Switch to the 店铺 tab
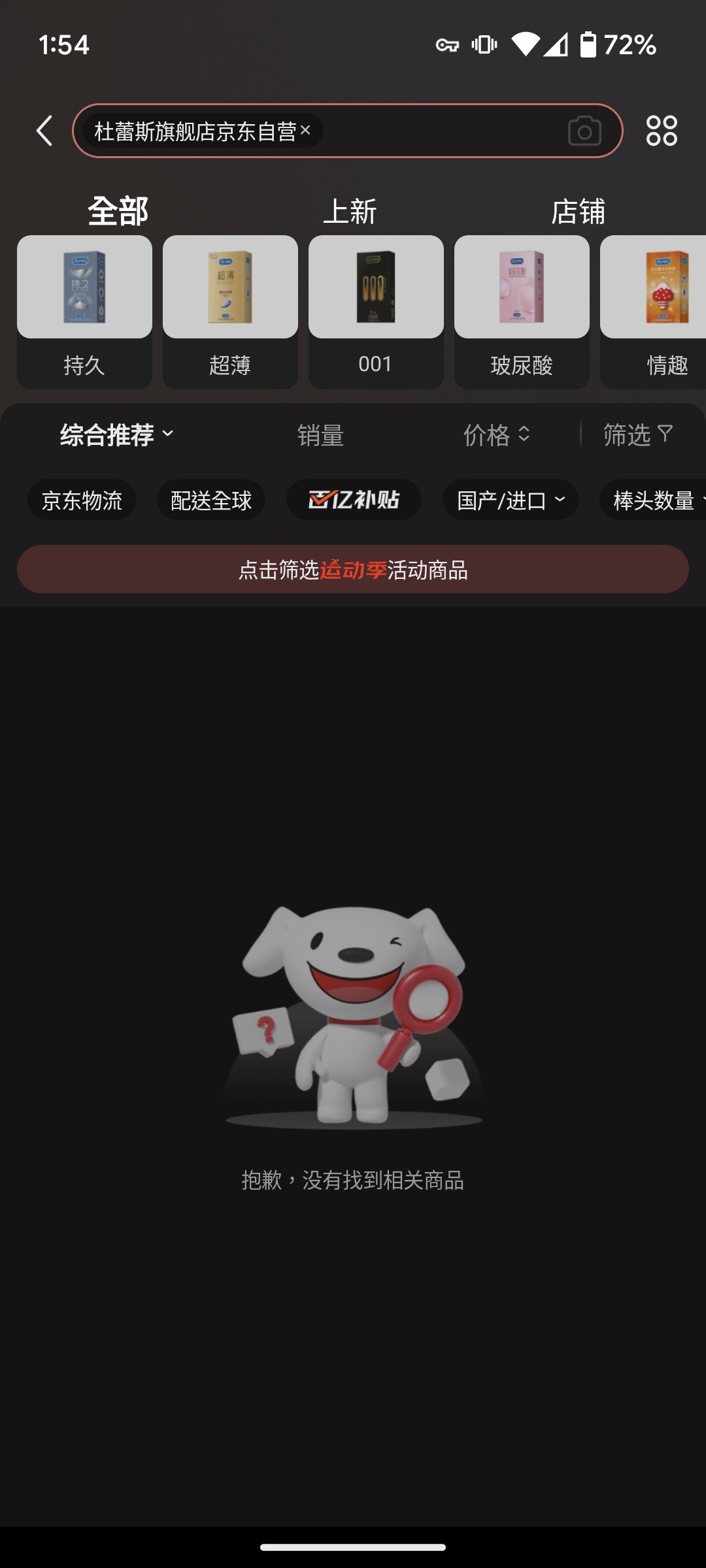 pos(578,212)
